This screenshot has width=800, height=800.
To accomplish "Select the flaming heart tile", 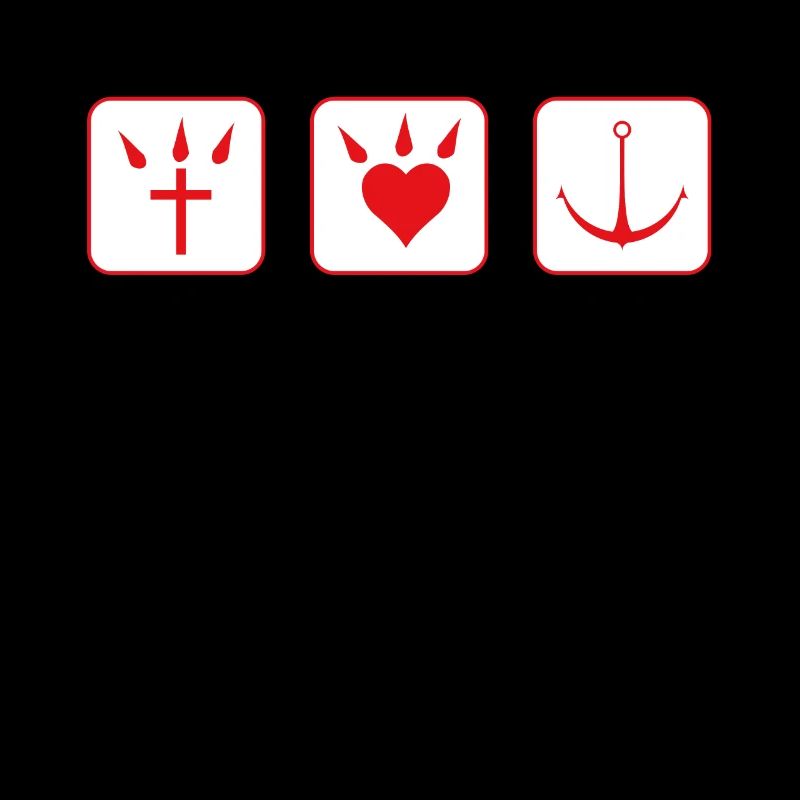I will [x=399, y=185].
